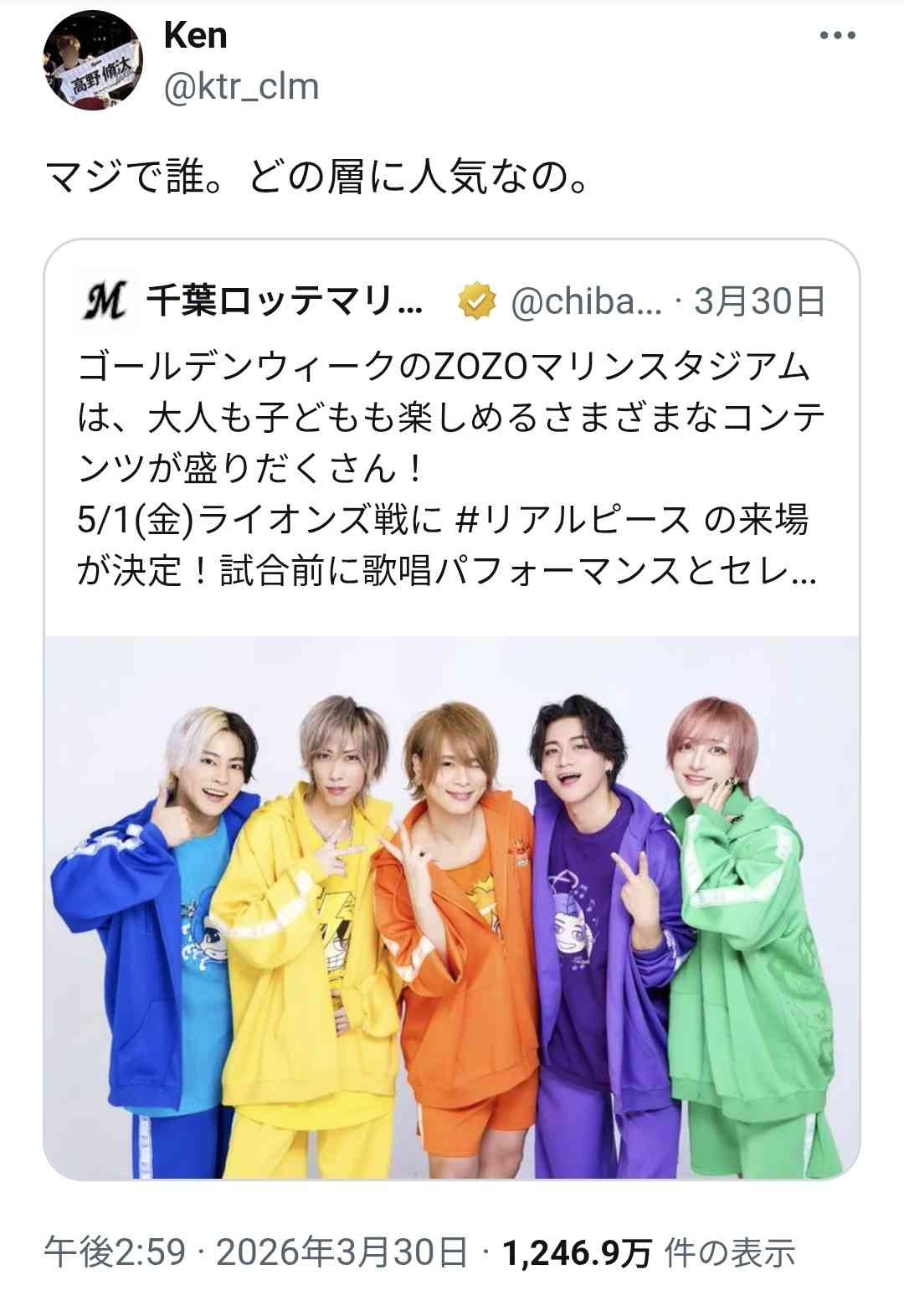View the 1,246.9万 件の表示 analytics
Screen dimensions: 904x1316
click(648, 1253)
